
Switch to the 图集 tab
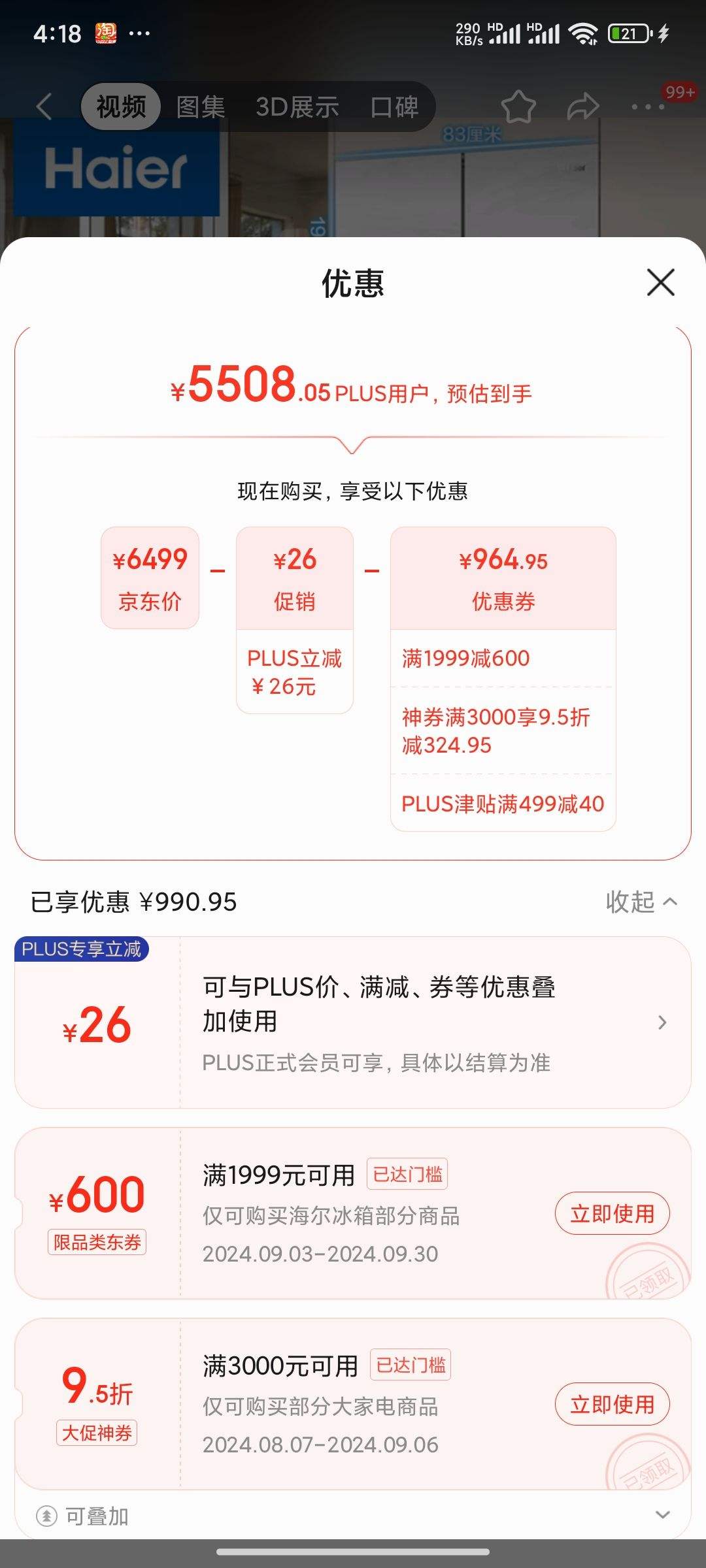201,106
